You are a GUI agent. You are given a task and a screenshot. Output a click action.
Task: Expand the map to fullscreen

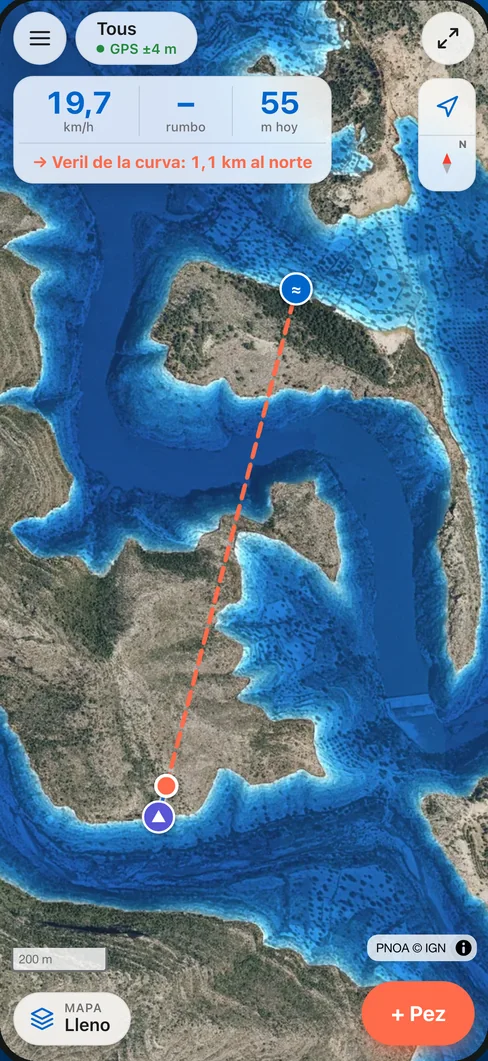(x=447, y=39)
